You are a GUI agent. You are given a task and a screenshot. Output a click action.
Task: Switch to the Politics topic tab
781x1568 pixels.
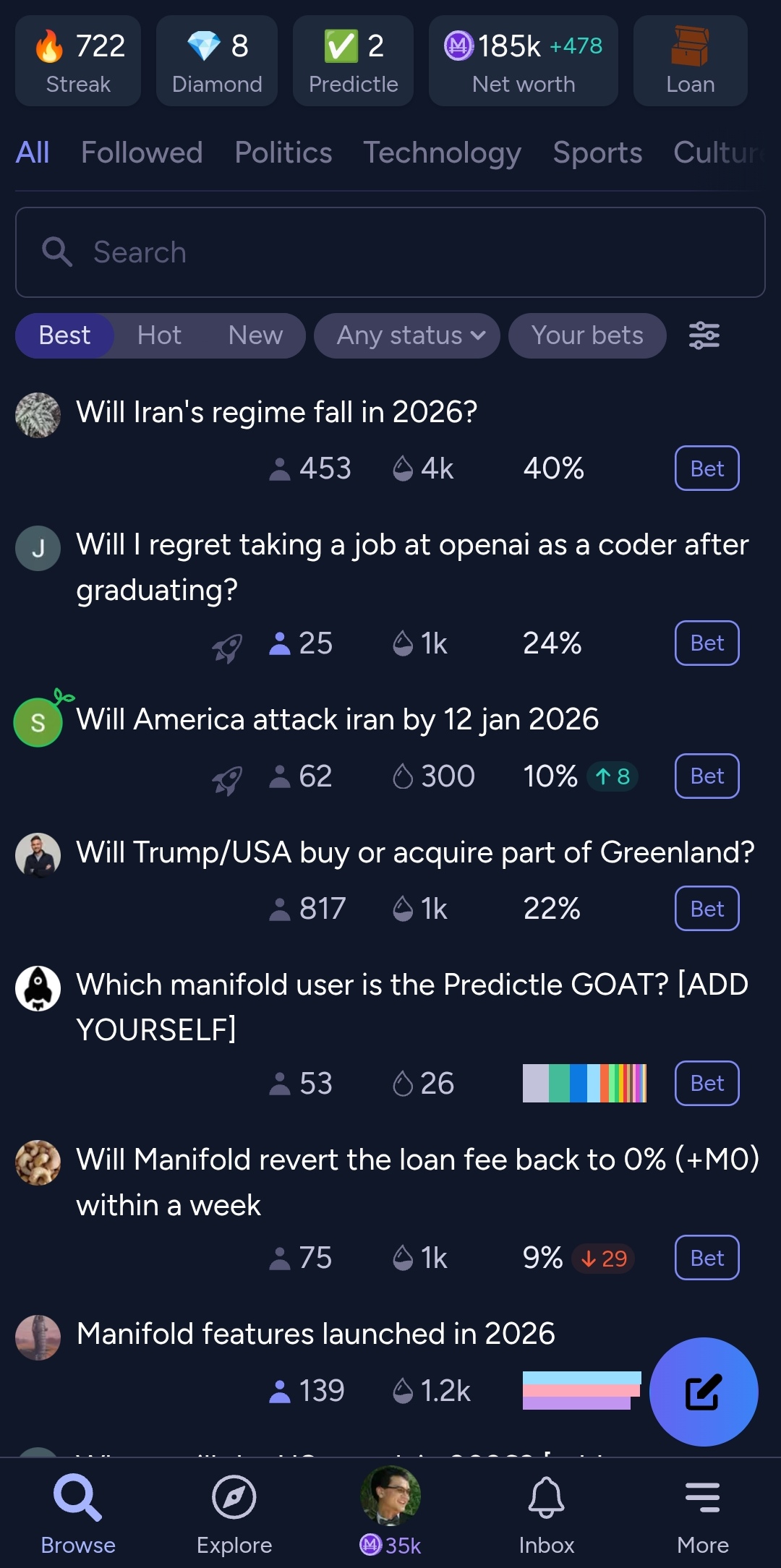(283, 153)
